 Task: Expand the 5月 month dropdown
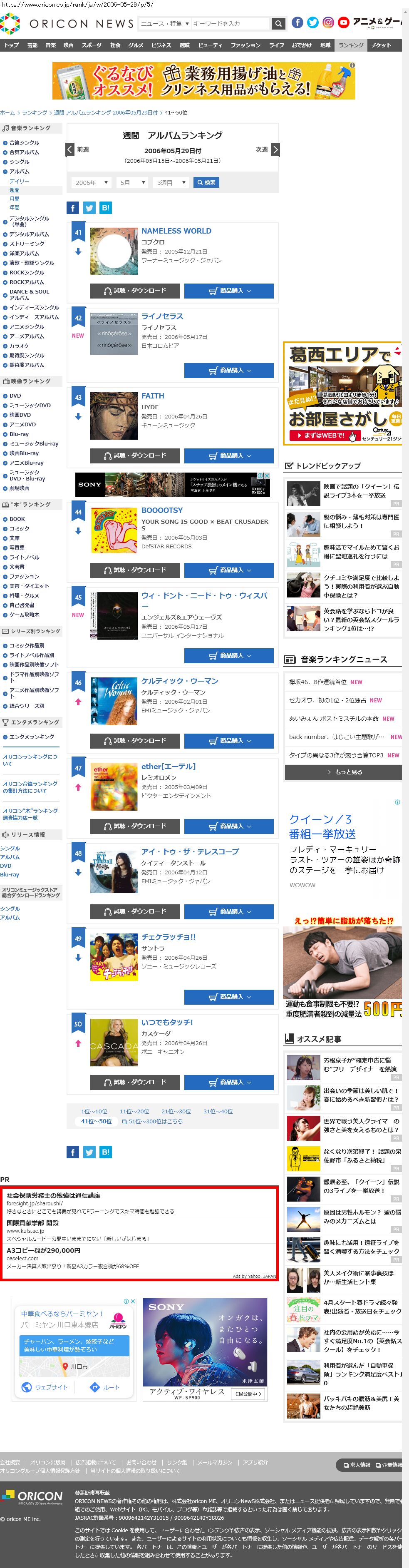point(131,183)
